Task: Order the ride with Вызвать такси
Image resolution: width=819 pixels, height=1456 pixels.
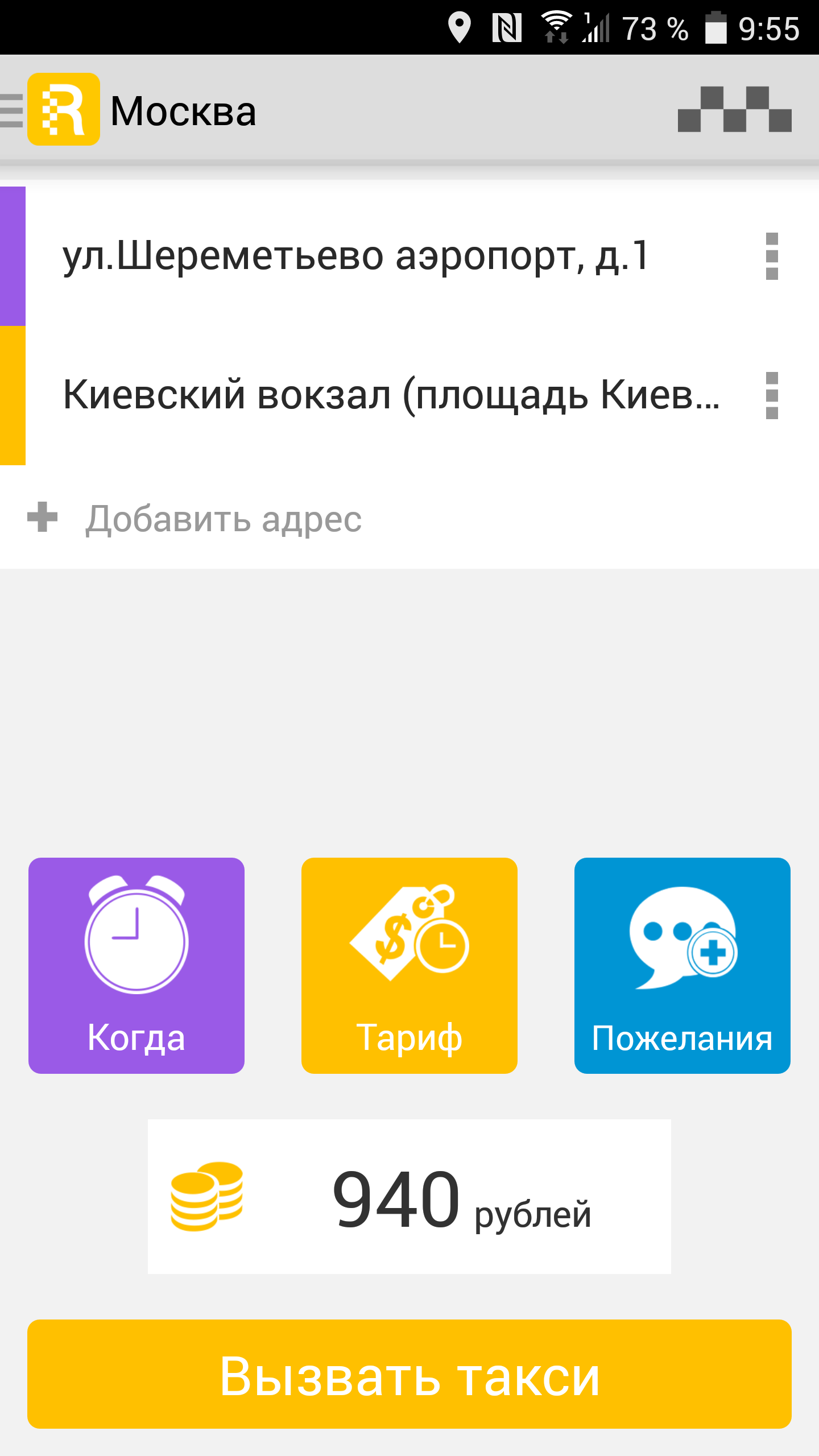Action: click(x=409, y=1374)
